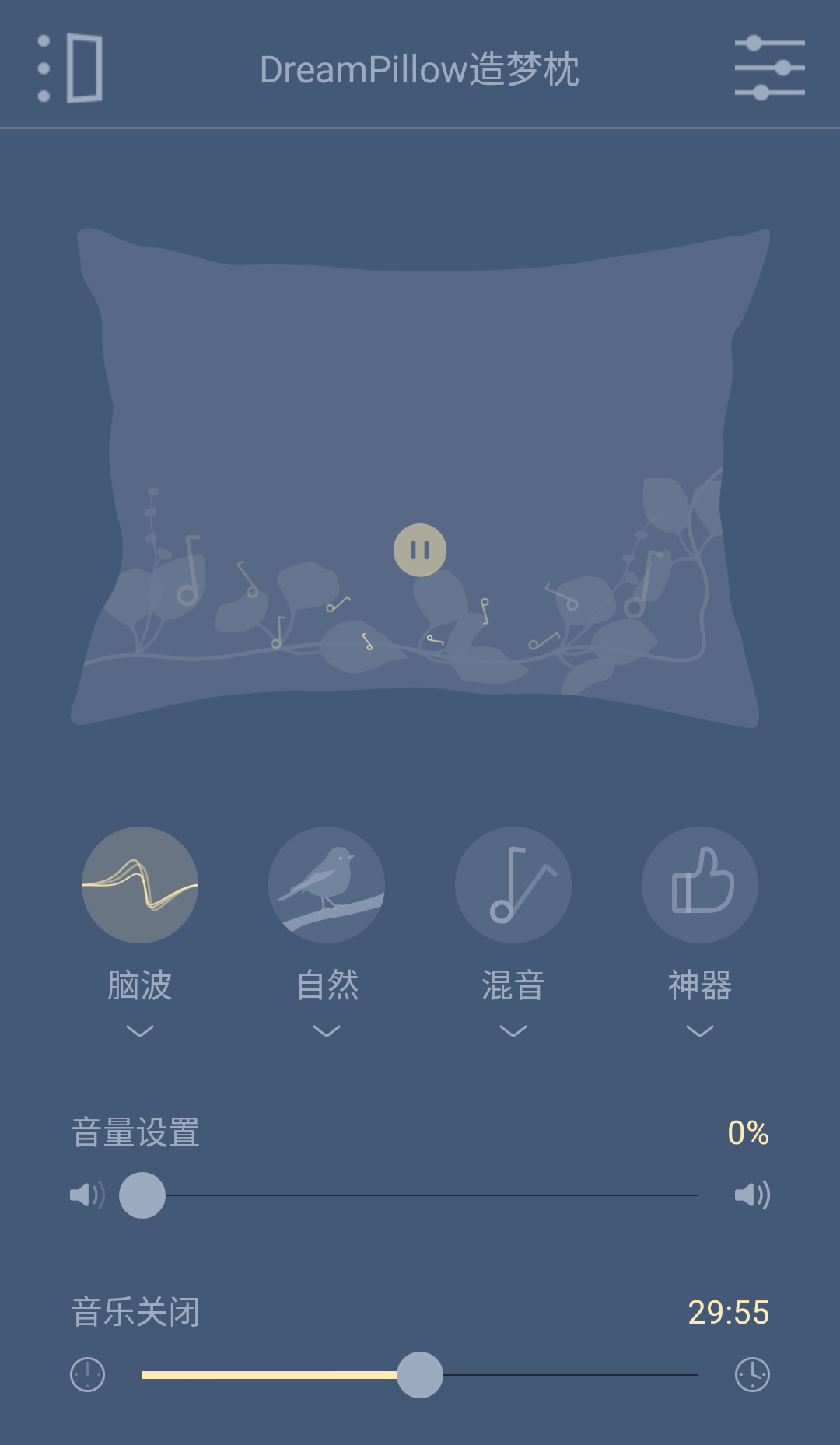Select the 脑波 brainwave sound category

pyautogui.click(x=140, y=885)
